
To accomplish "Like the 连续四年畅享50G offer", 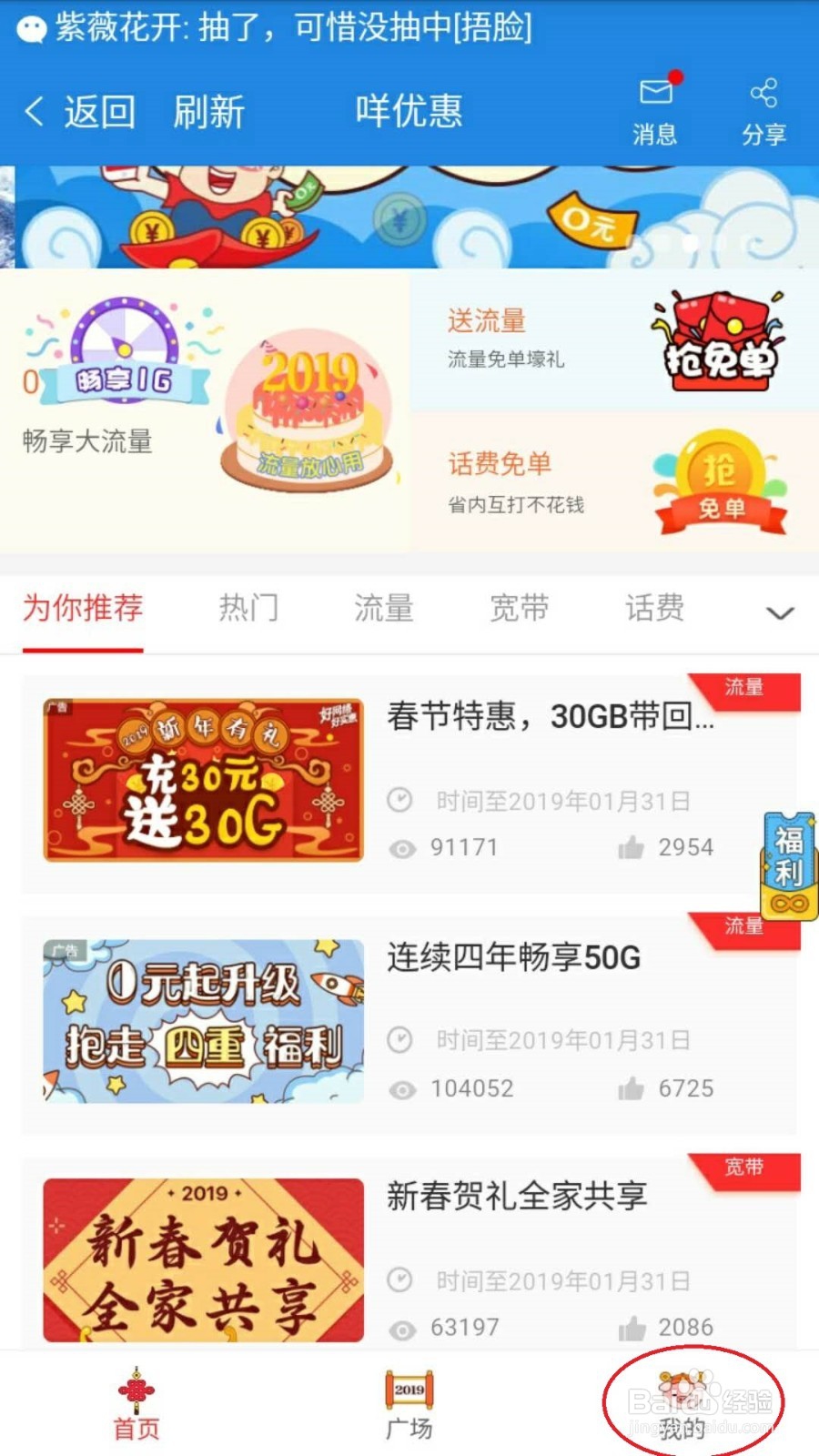I will tap(630, 1088).
